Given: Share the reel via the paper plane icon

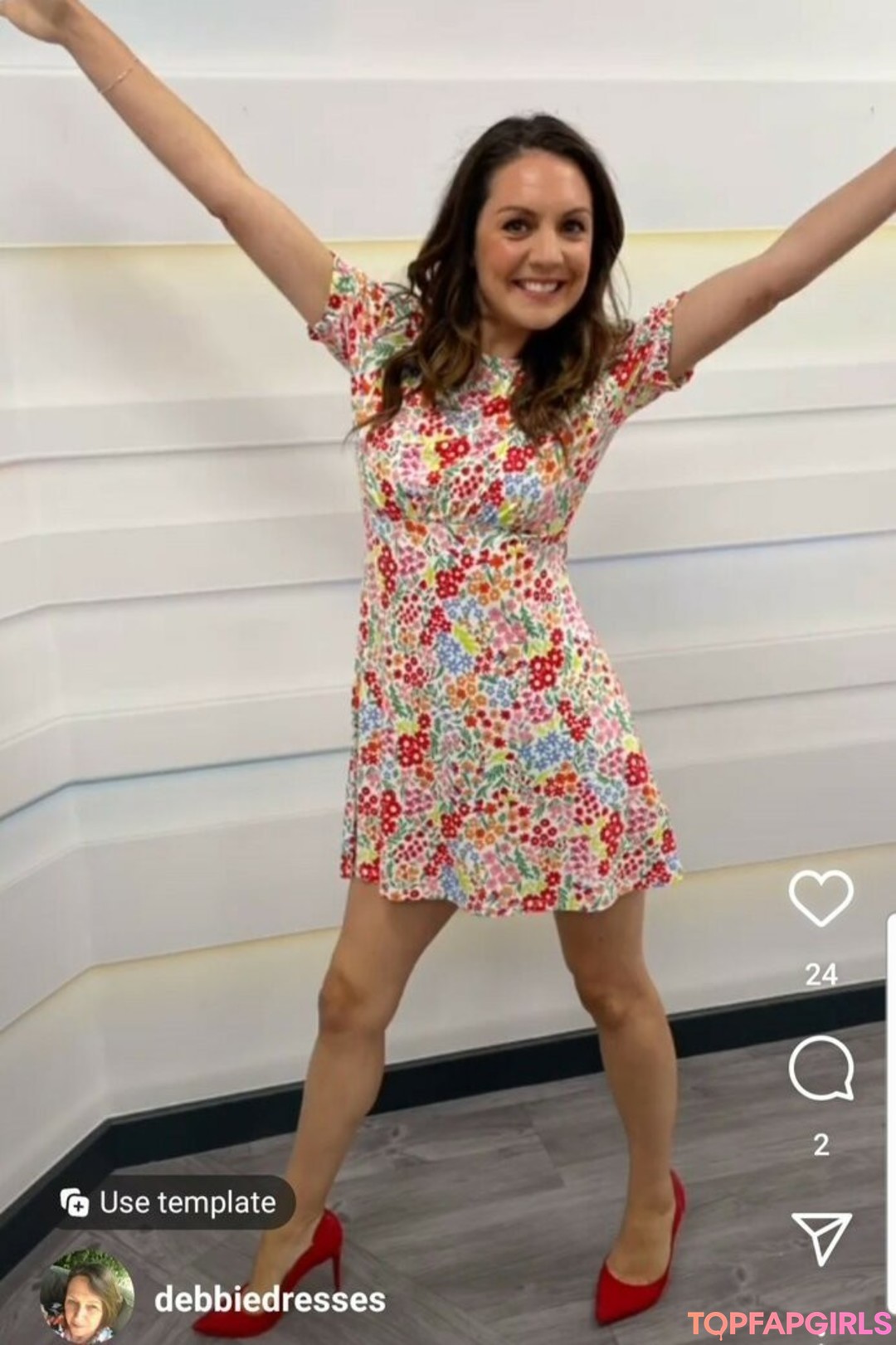Looking at the screenshot, I should click(x=821, y=1238).
